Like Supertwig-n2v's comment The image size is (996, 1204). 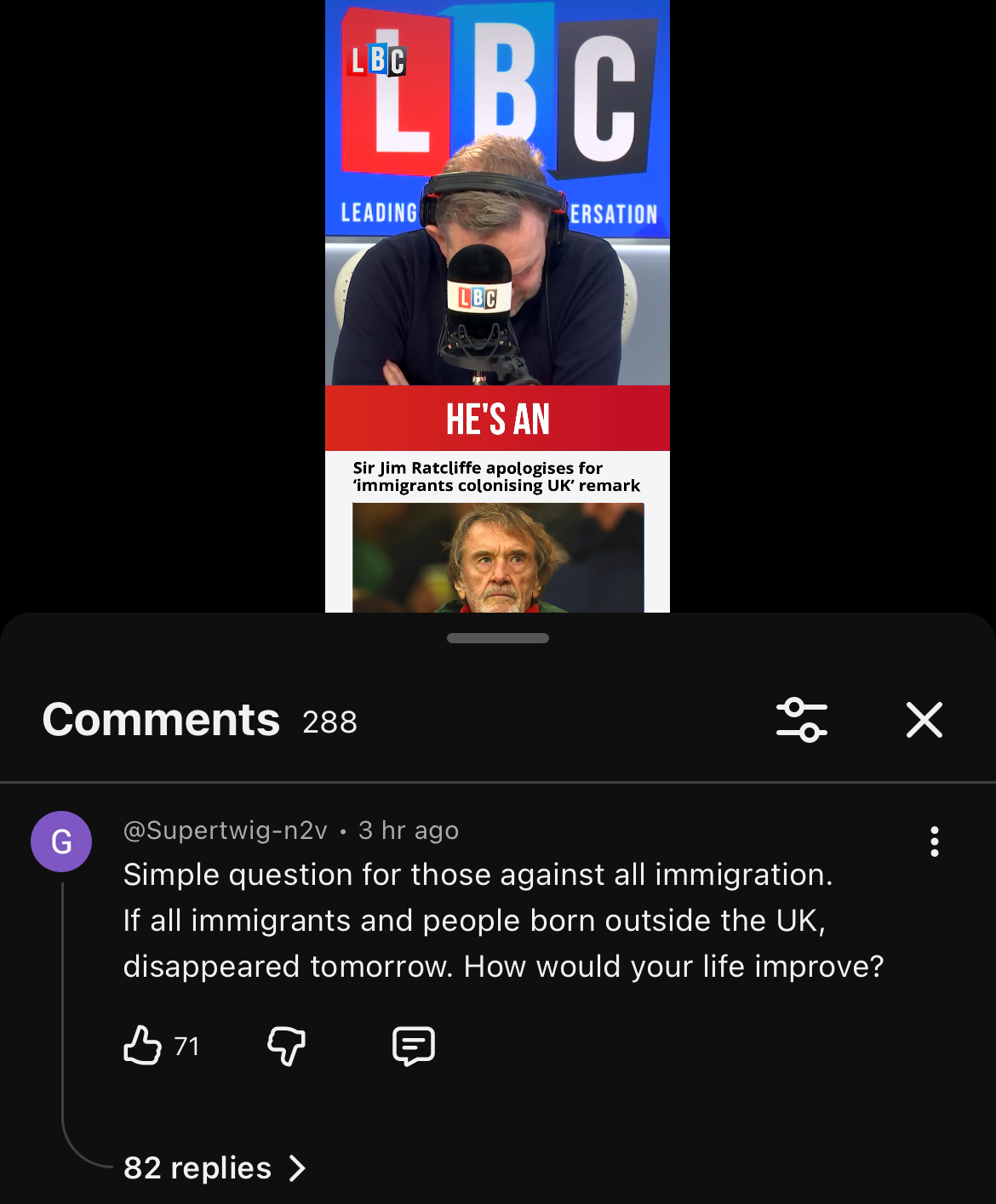click(142, 1046)
